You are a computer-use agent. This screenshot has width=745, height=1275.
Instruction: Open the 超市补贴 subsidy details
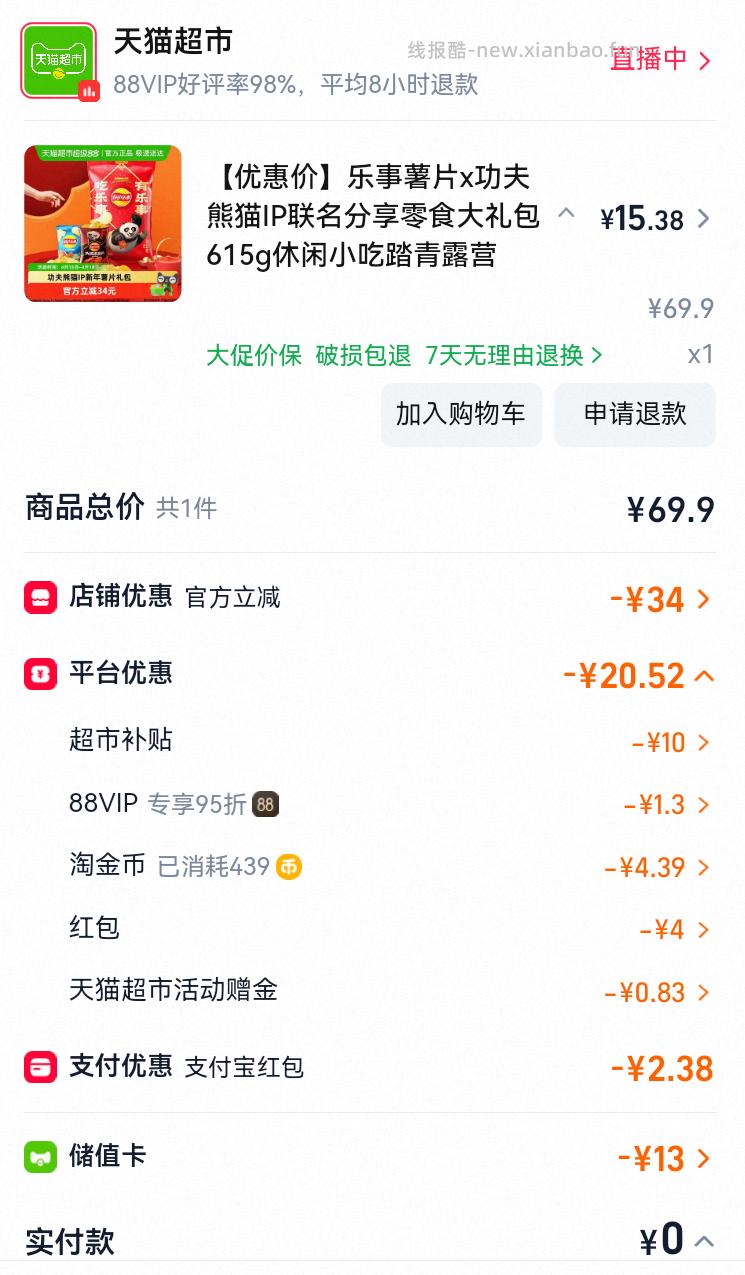(704, 743)
